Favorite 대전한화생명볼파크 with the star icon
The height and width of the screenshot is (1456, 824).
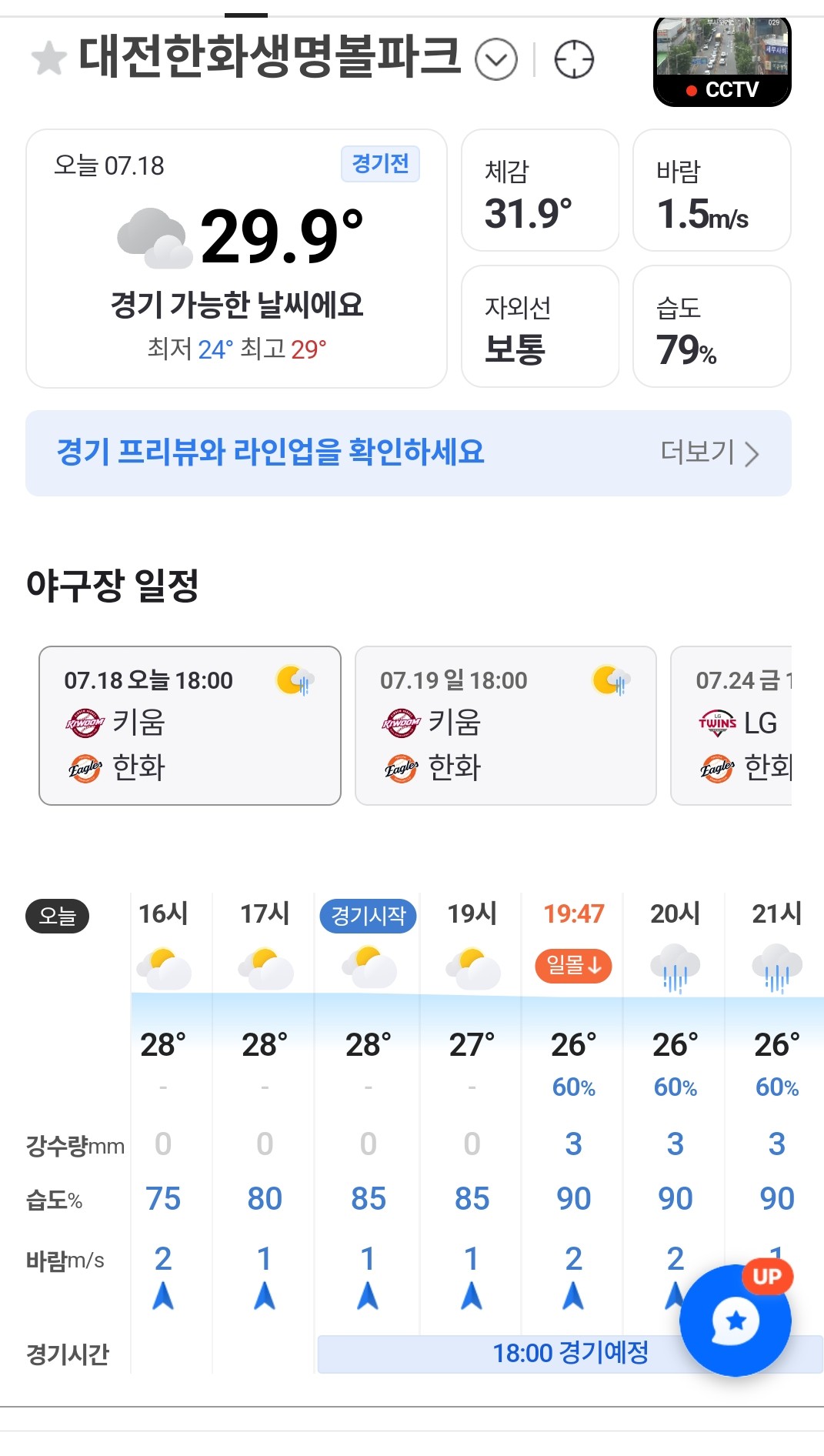[49, 59]
